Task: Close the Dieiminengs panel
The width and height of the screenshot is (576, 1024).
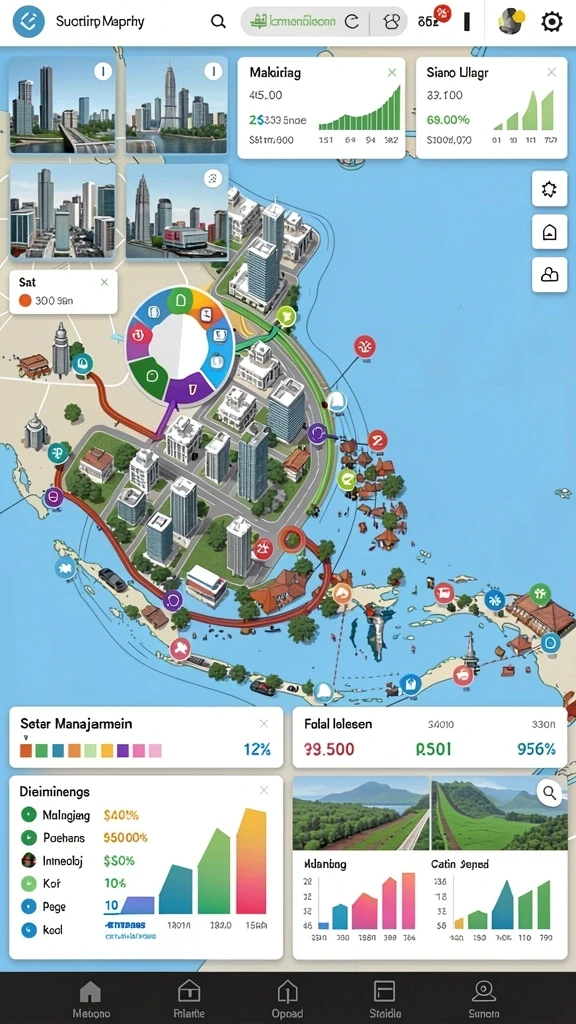Action: (264, 790)
